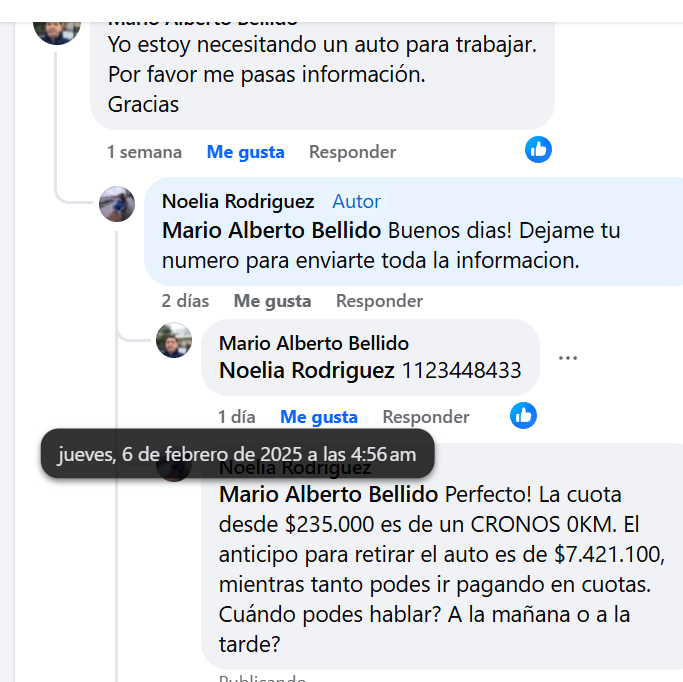Open Mario Alberto Bellido mention in the Perfecto reply
This screenshot has width=683, height=682.
328,494
